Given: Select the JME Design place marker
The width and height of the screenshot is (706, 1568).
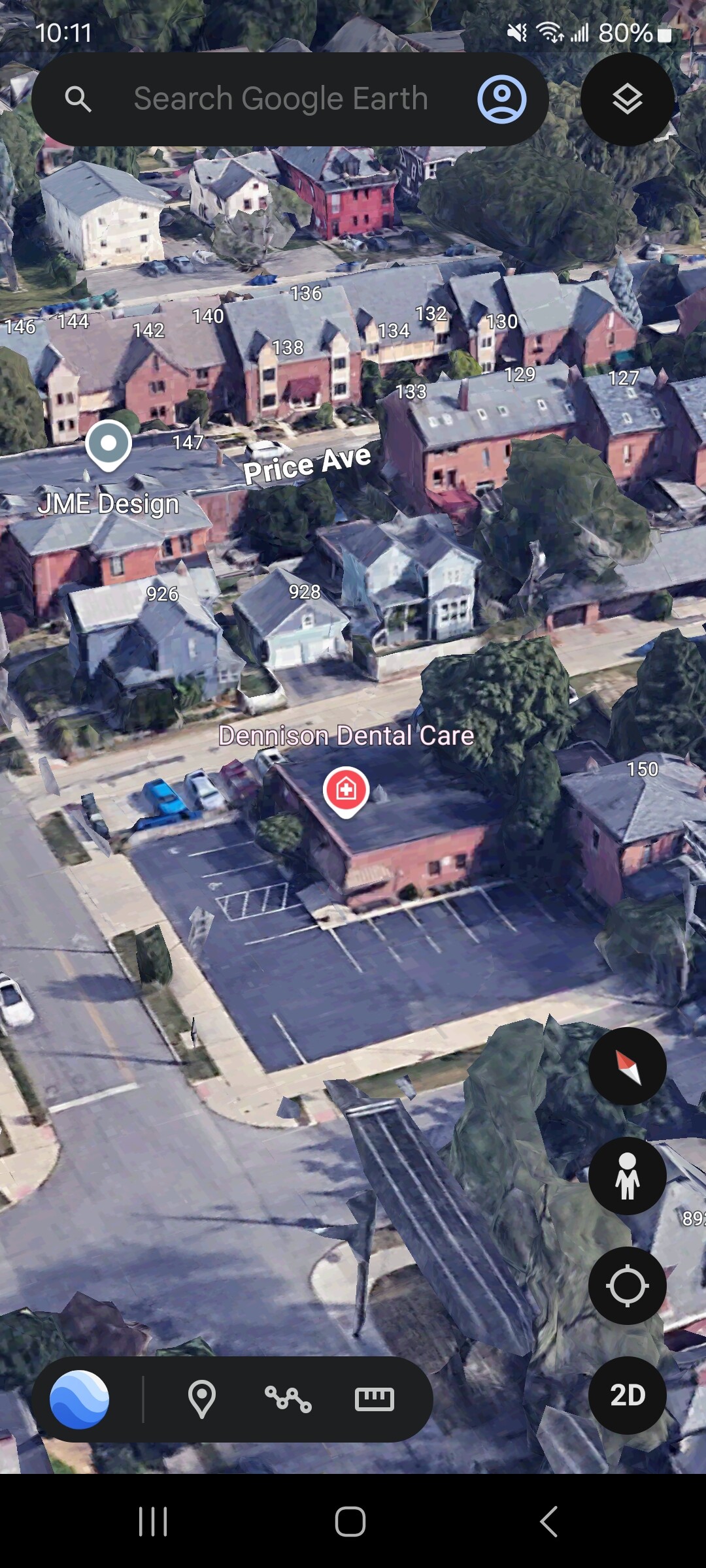Looking at the screenshot, I should [109, 446].
